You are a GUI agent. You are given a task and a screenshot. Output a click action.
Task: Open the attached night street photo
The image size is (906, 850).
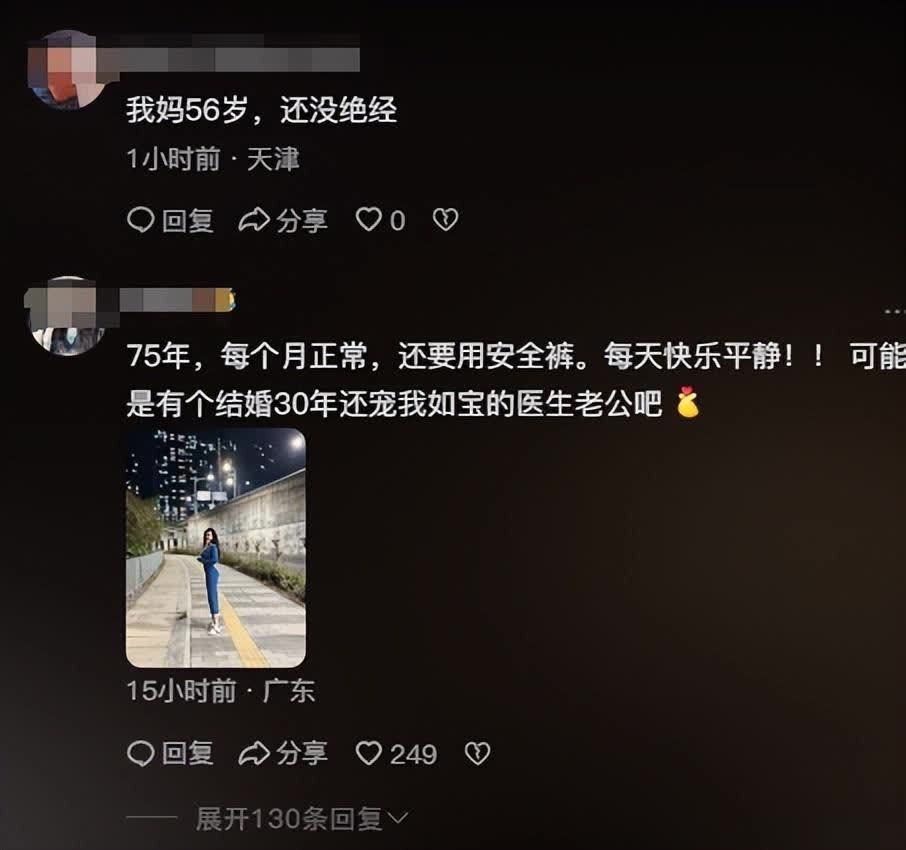click(x=215, y=548)
